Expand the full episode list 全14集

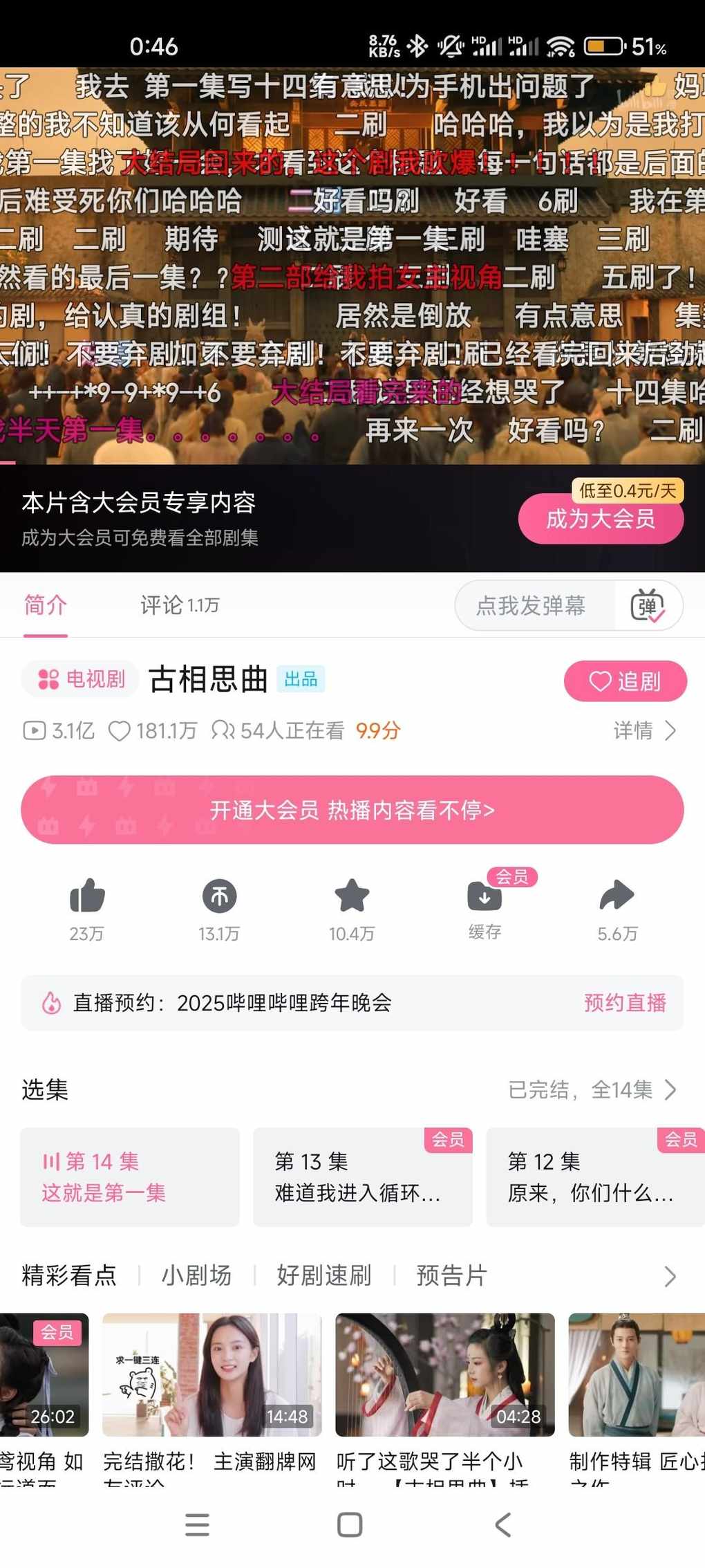click(592, 1090)
